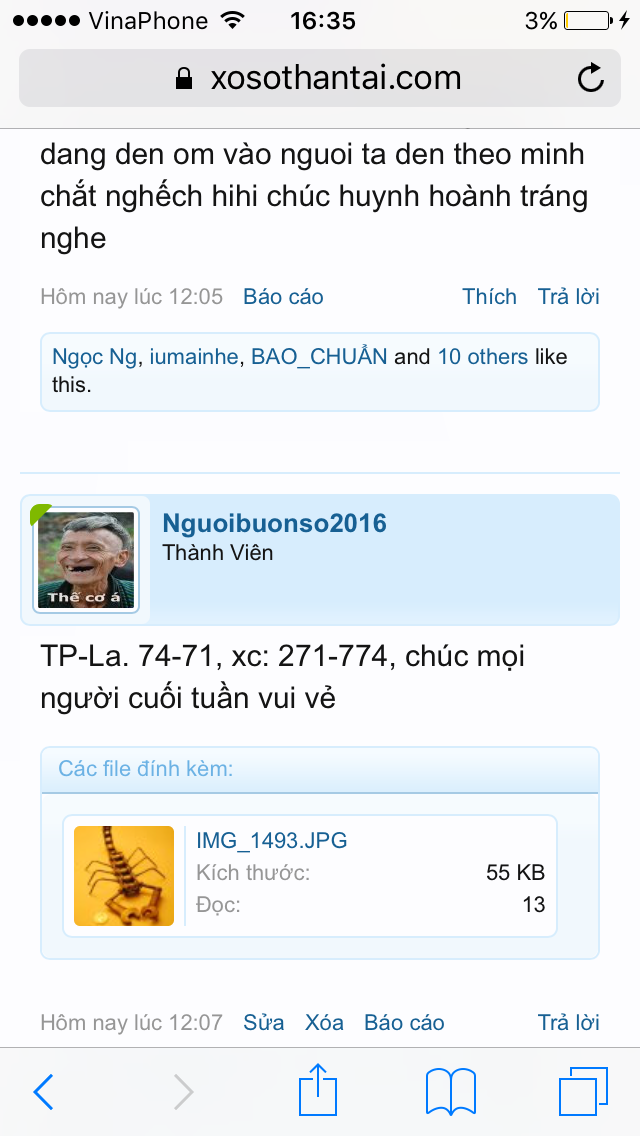View the scorpion attachment thumbnail
640x1136 pixels.
pyautogui.click(x=124, y=876)
